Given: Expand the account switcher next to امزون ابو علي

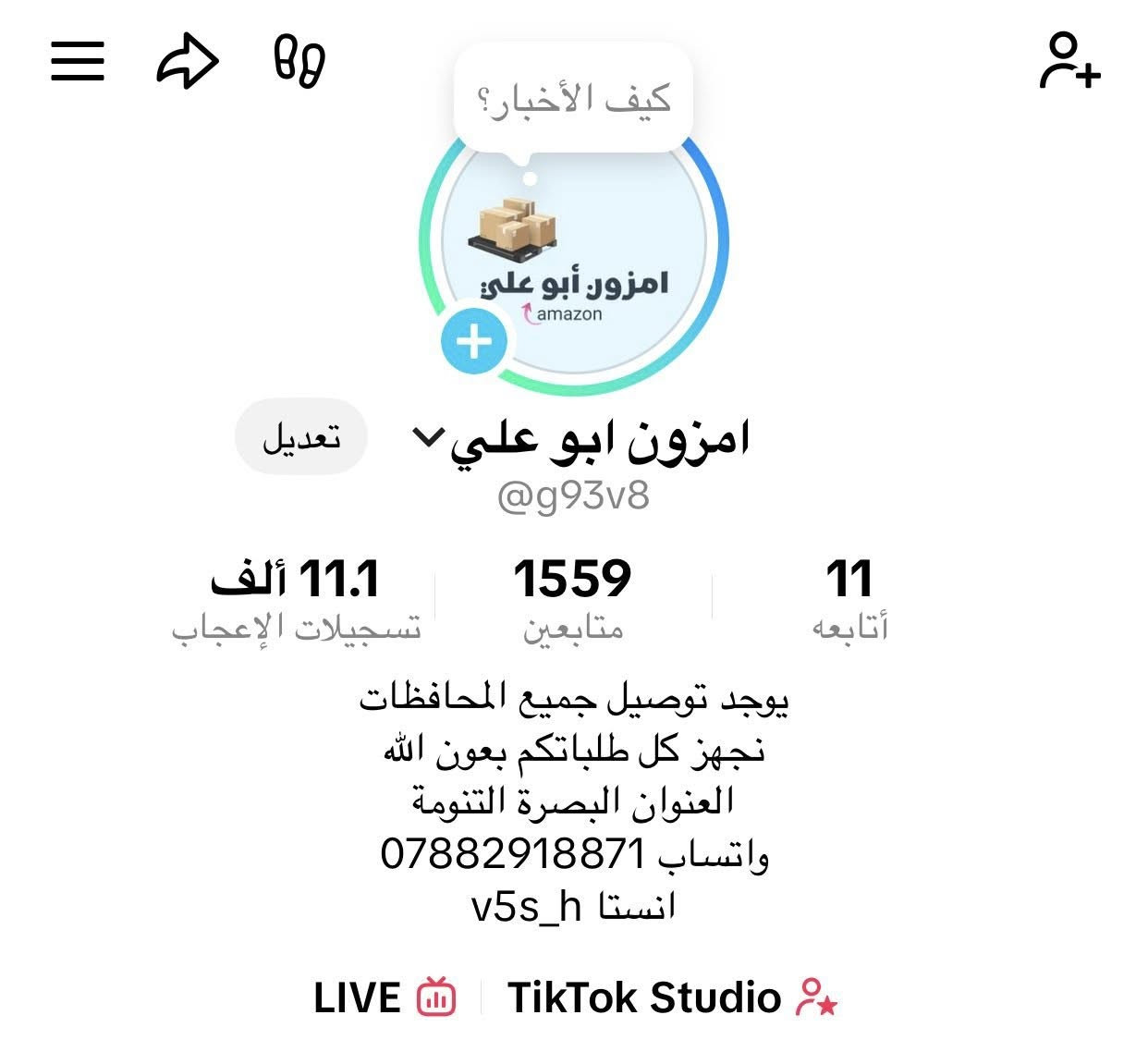Looking at the screenshot, I should point(428,436).
